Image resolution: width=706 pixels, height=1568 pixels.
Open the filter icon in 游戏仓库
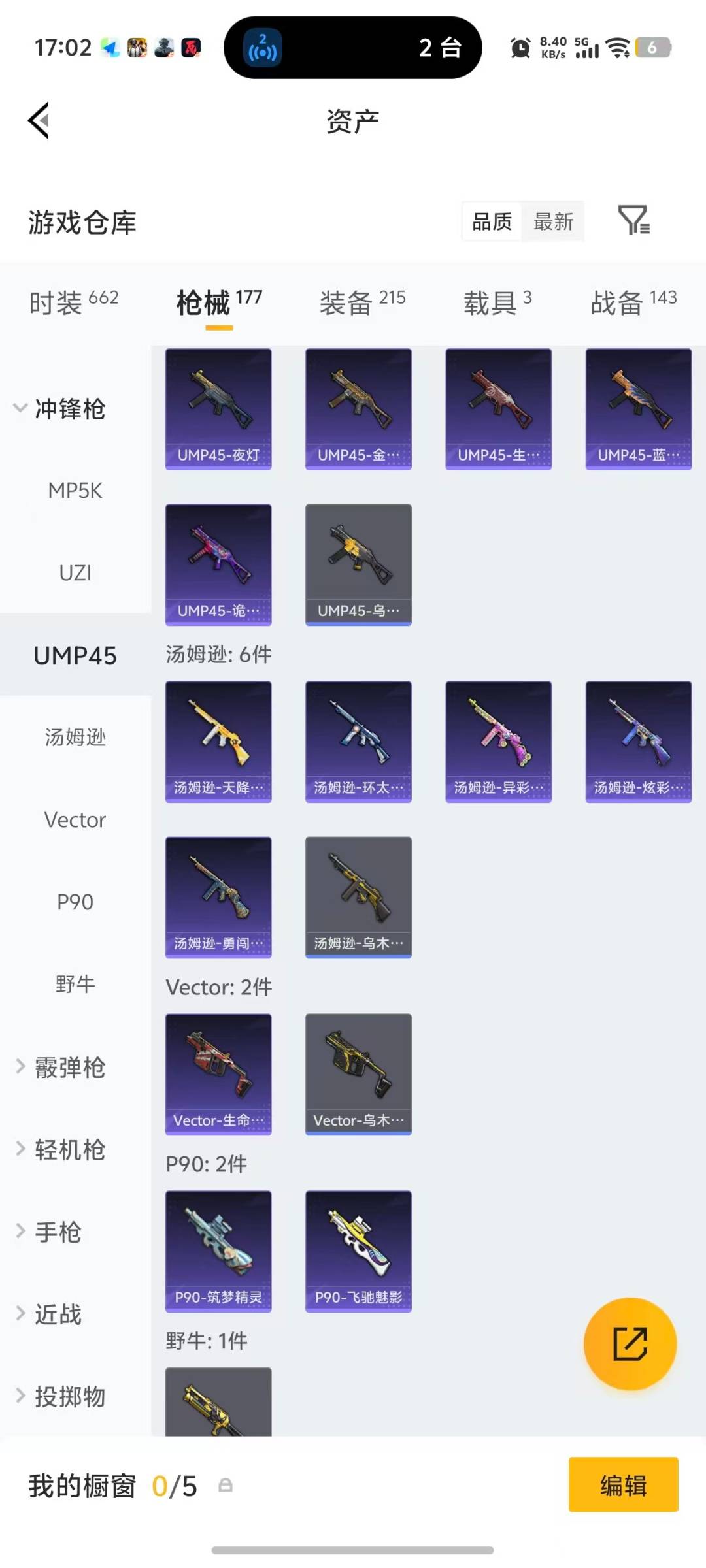point(633,220)
